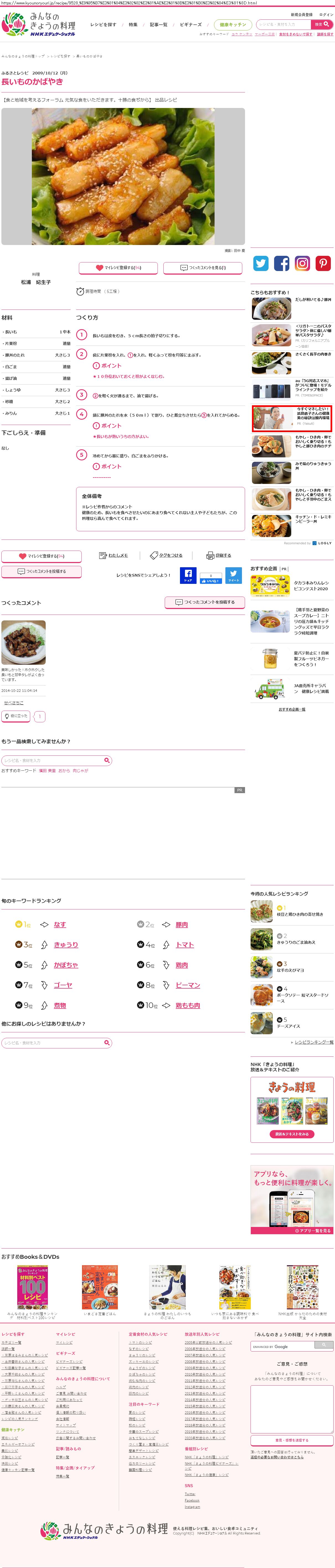Add to マイレシピ below the photo
The image size is (335, 1568).
pyautogui.click(x=118, y=268)
